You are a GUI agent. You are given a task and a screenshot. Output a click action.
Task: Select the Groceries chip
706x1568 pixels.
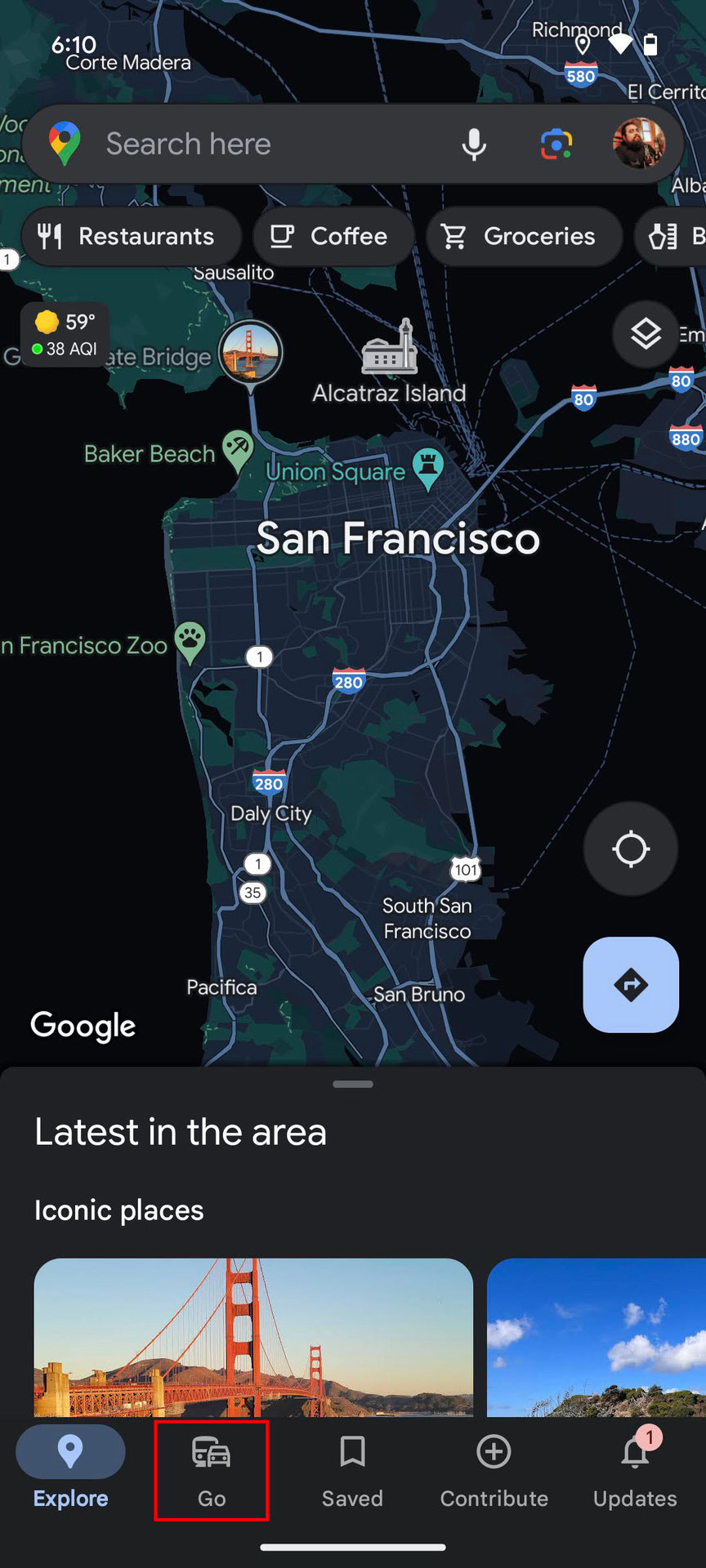523,237
